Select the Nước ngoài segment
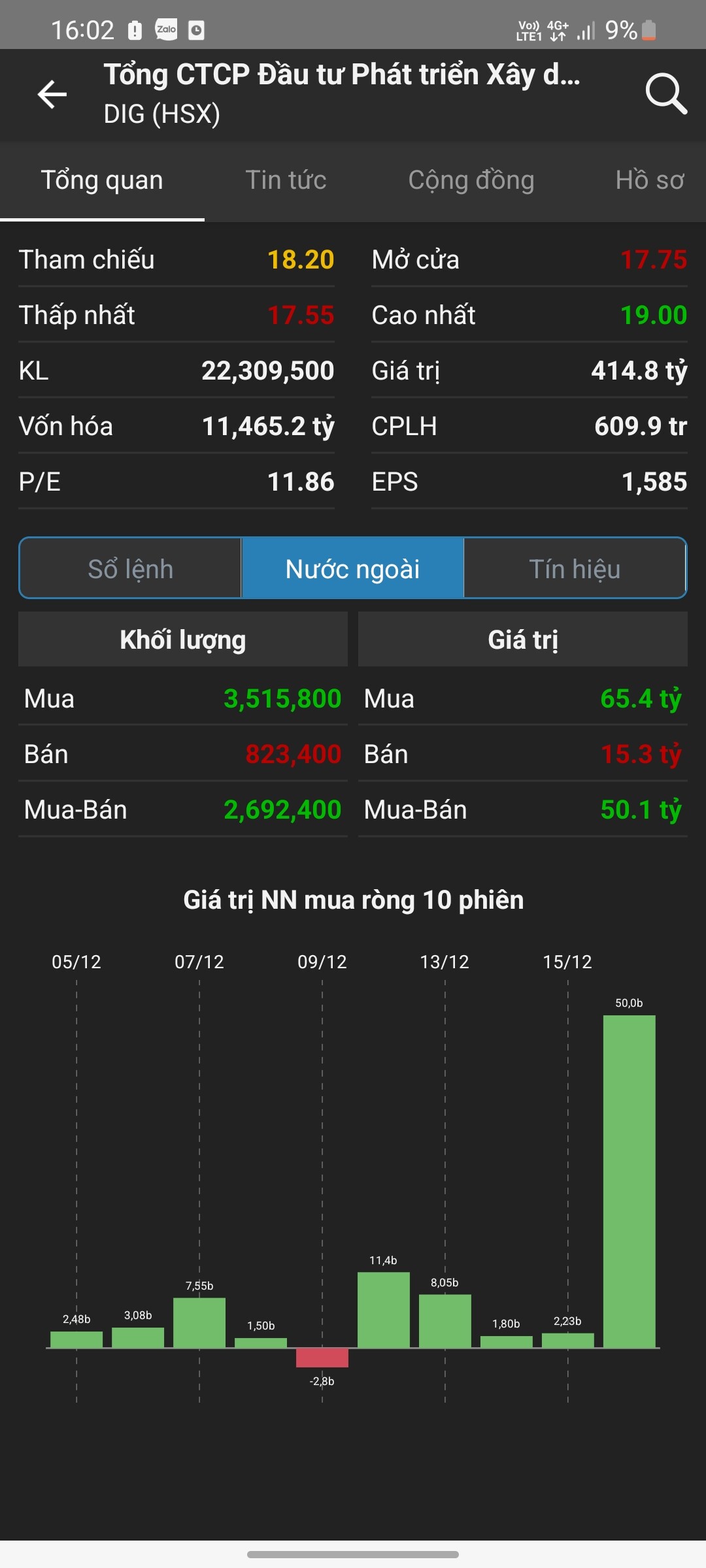This screenshot has height=1568, width=706. click(x=352, y=568)
